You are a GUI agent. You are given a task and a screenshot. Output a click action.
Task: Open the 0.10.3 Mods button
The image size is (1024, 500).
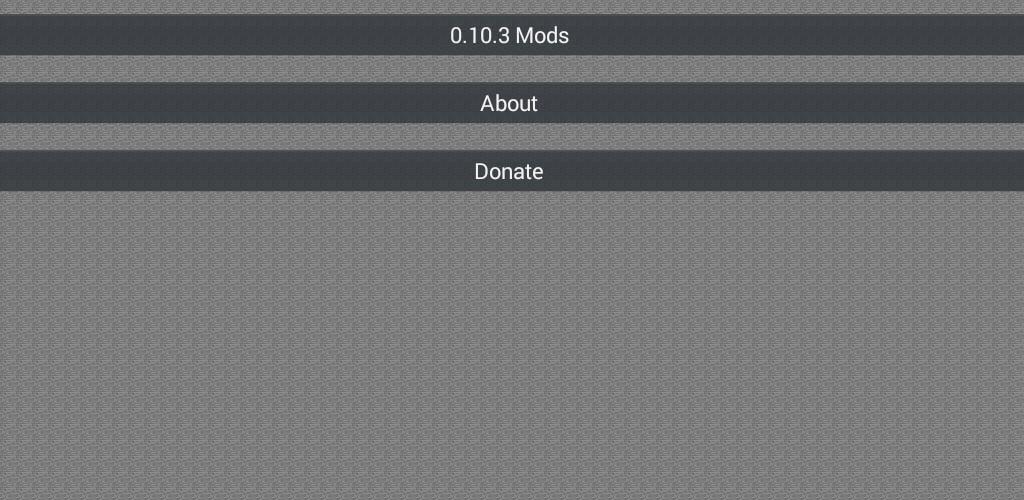click(510, 36)
